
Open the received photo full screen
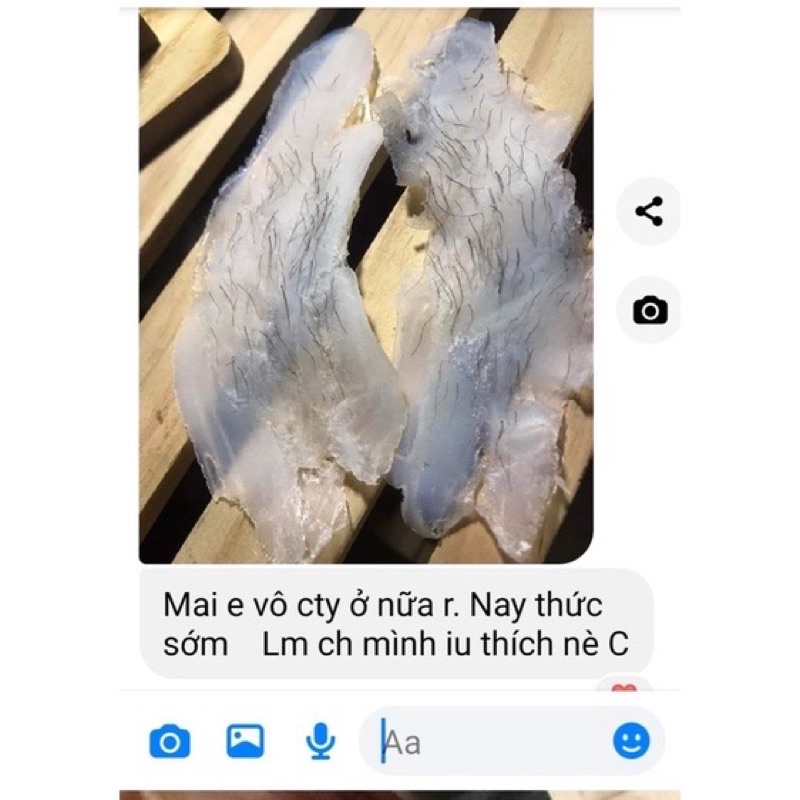pos(366,285)
